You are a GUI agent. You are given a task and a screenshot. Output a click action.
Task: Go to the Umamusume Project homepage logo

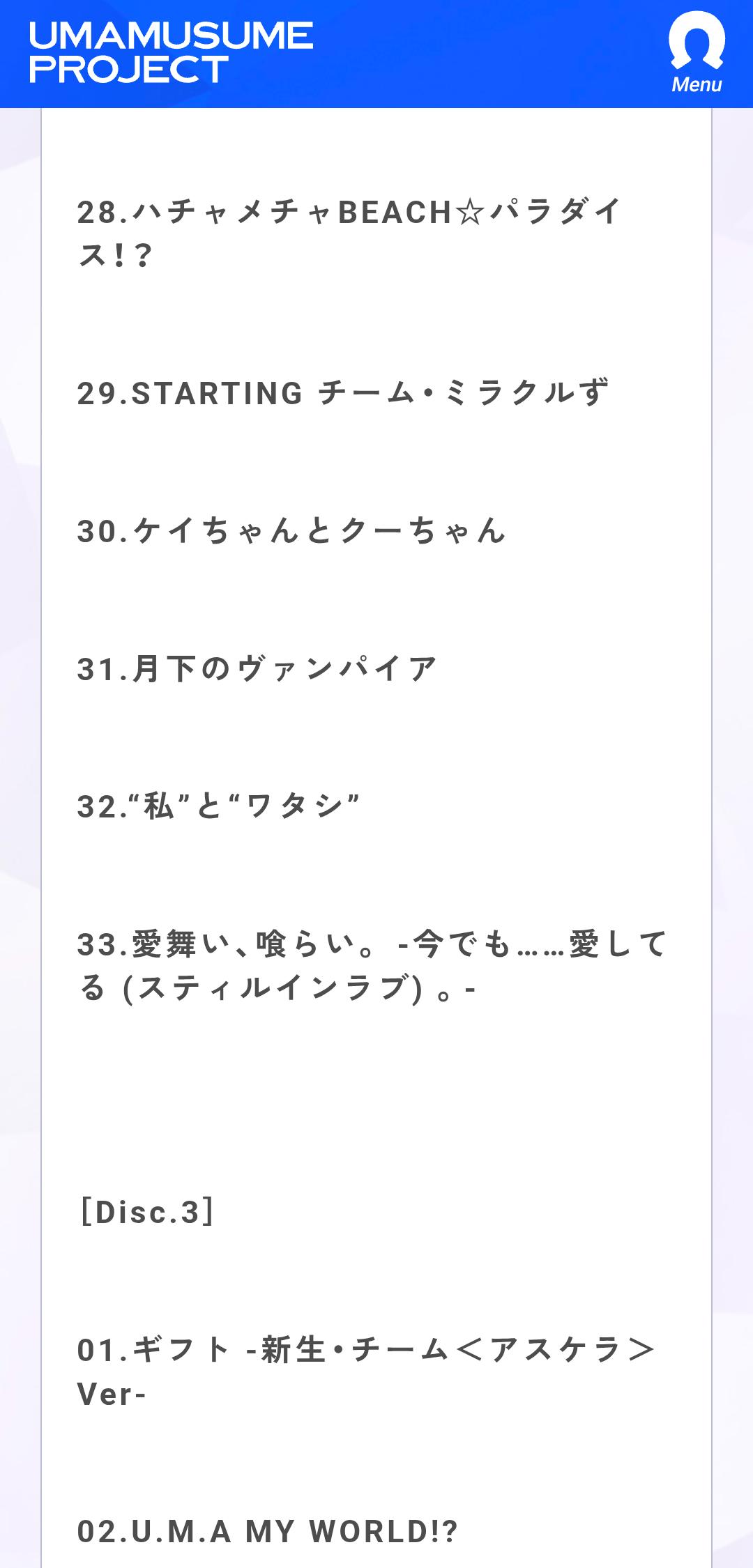(171, 53)
